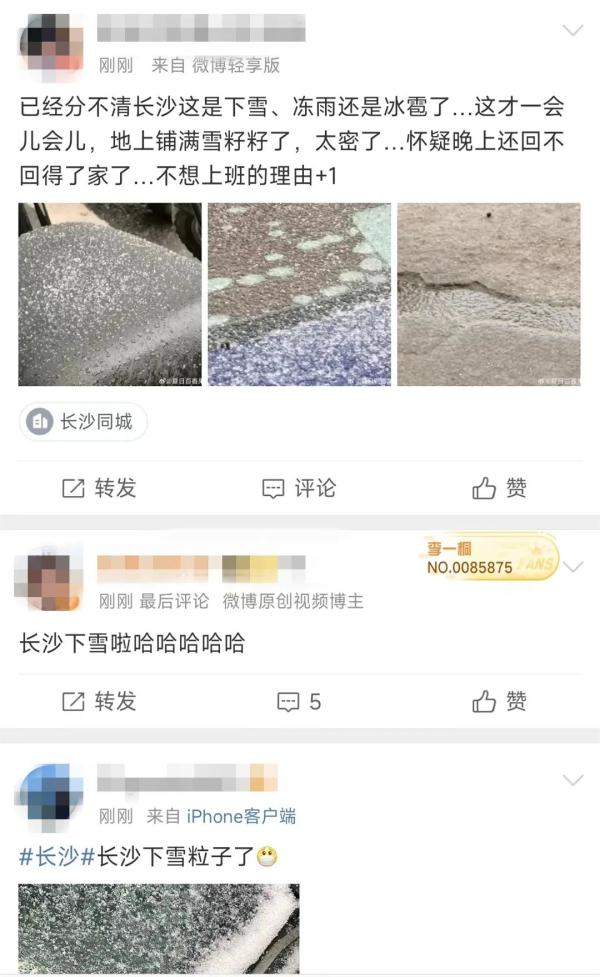Open the third photo of cracked pavement
Viewport: 600px width, 977px height.
(x=488, y=294)
